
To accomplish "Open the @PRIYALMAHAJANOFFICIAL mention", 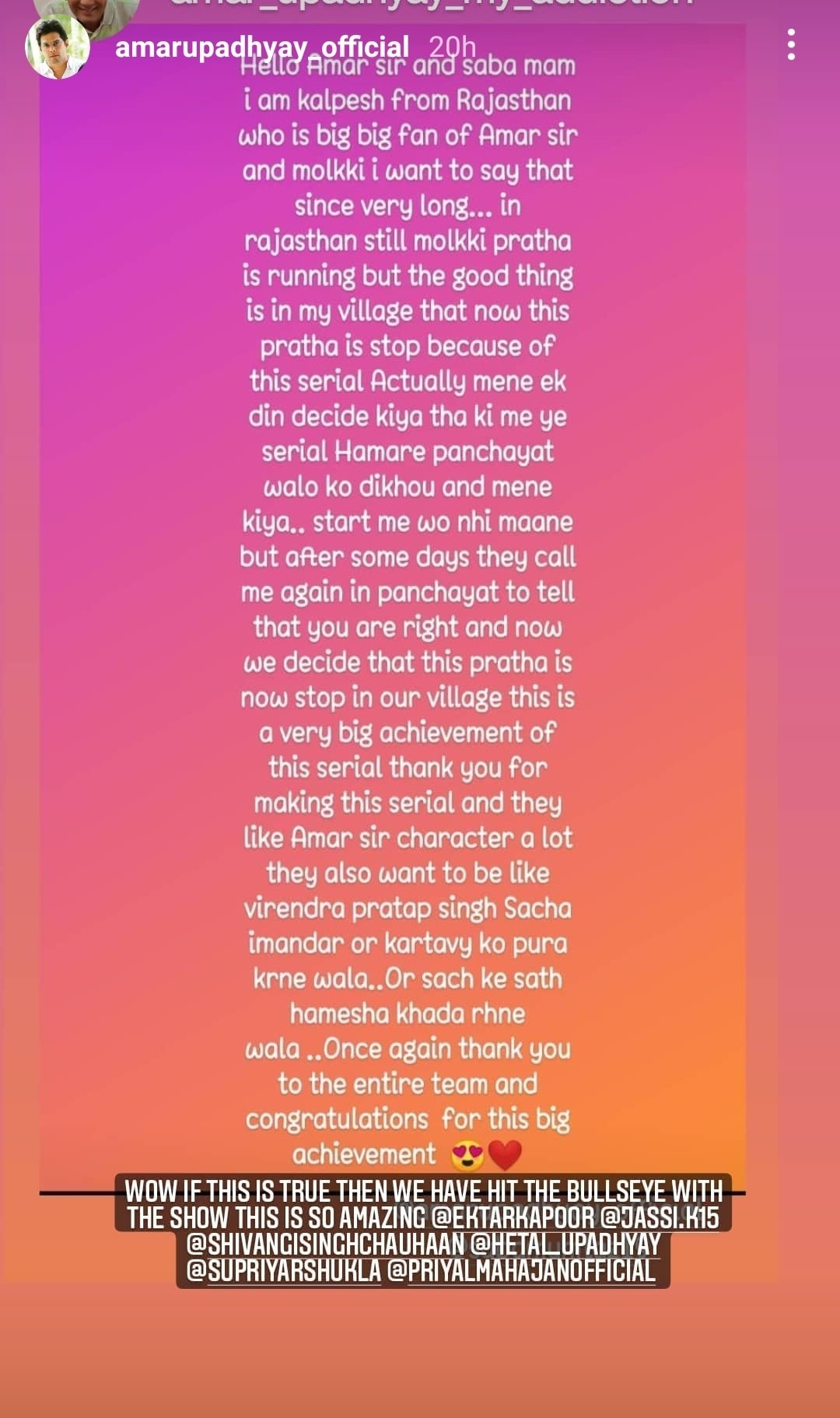I will click(x=521, y=1271).
